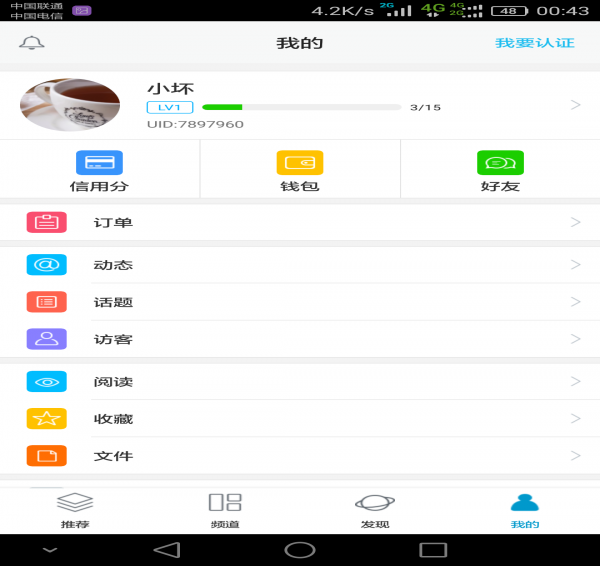
Task: Open the 钱包 wallet
Action: click(300, 170)
